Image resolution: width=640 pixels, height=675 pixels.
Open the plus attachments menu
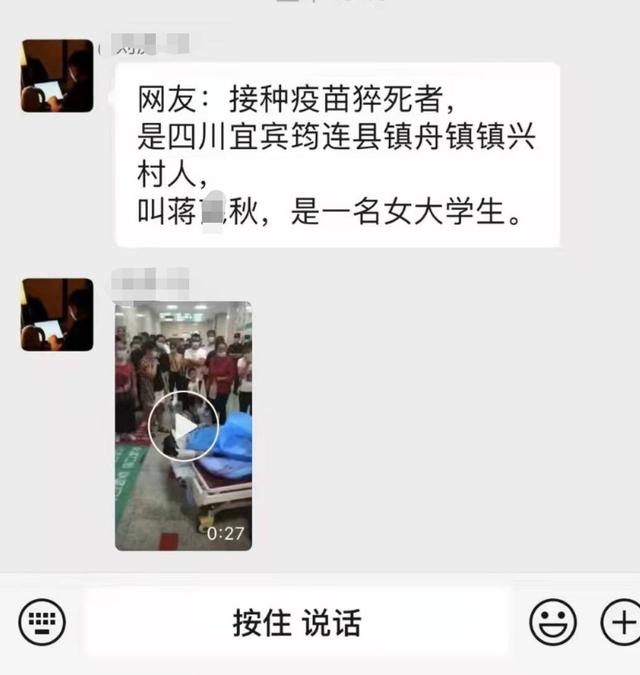[620, 622]
